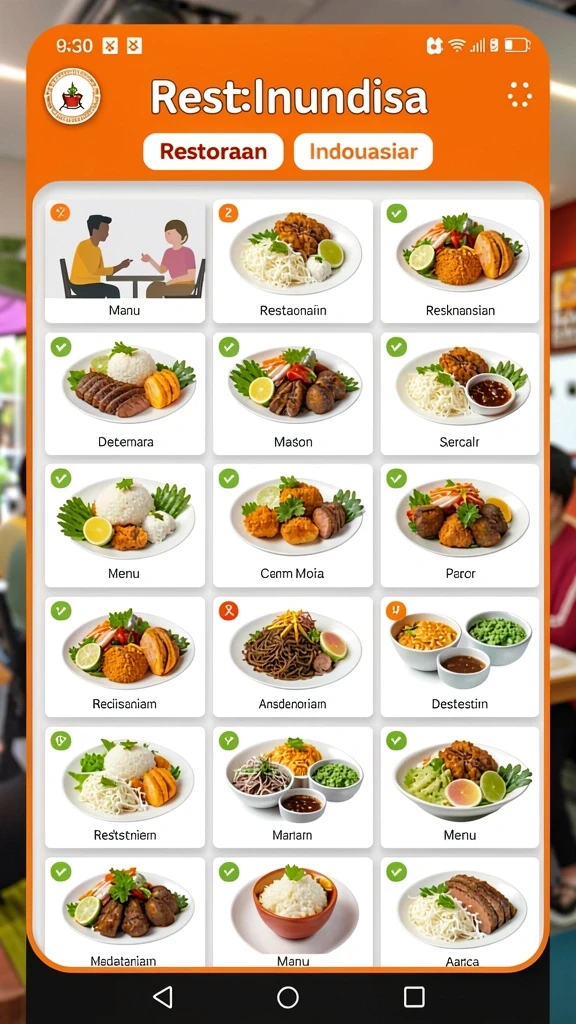Select the Reciisaniam card
The image size is (576, 1024).
coord(125,656)
